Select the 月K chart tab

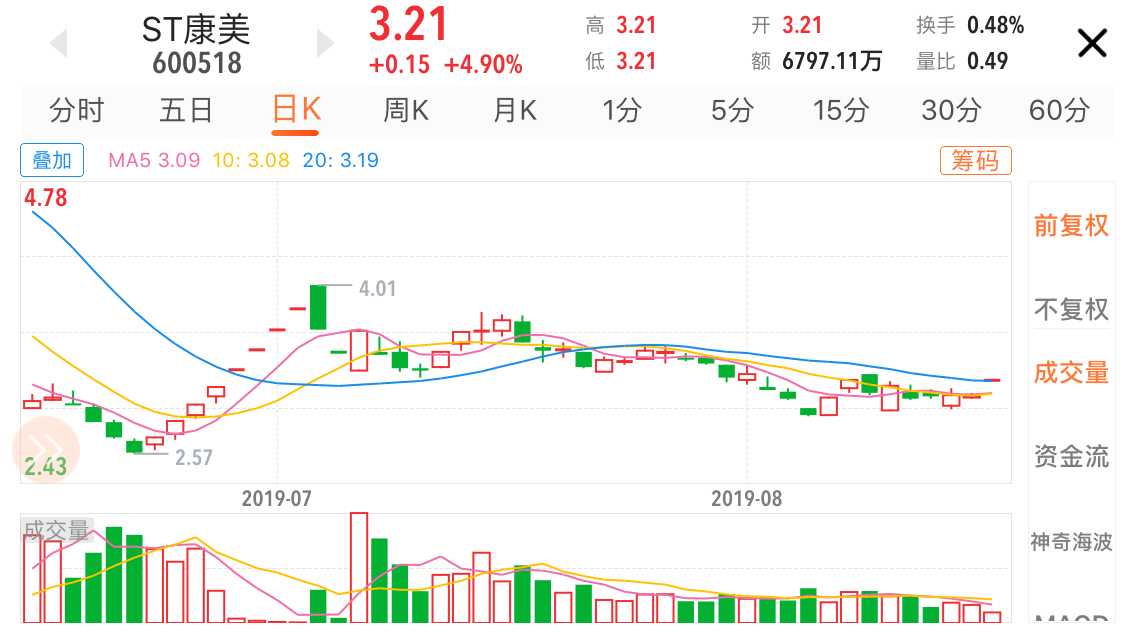515,110
